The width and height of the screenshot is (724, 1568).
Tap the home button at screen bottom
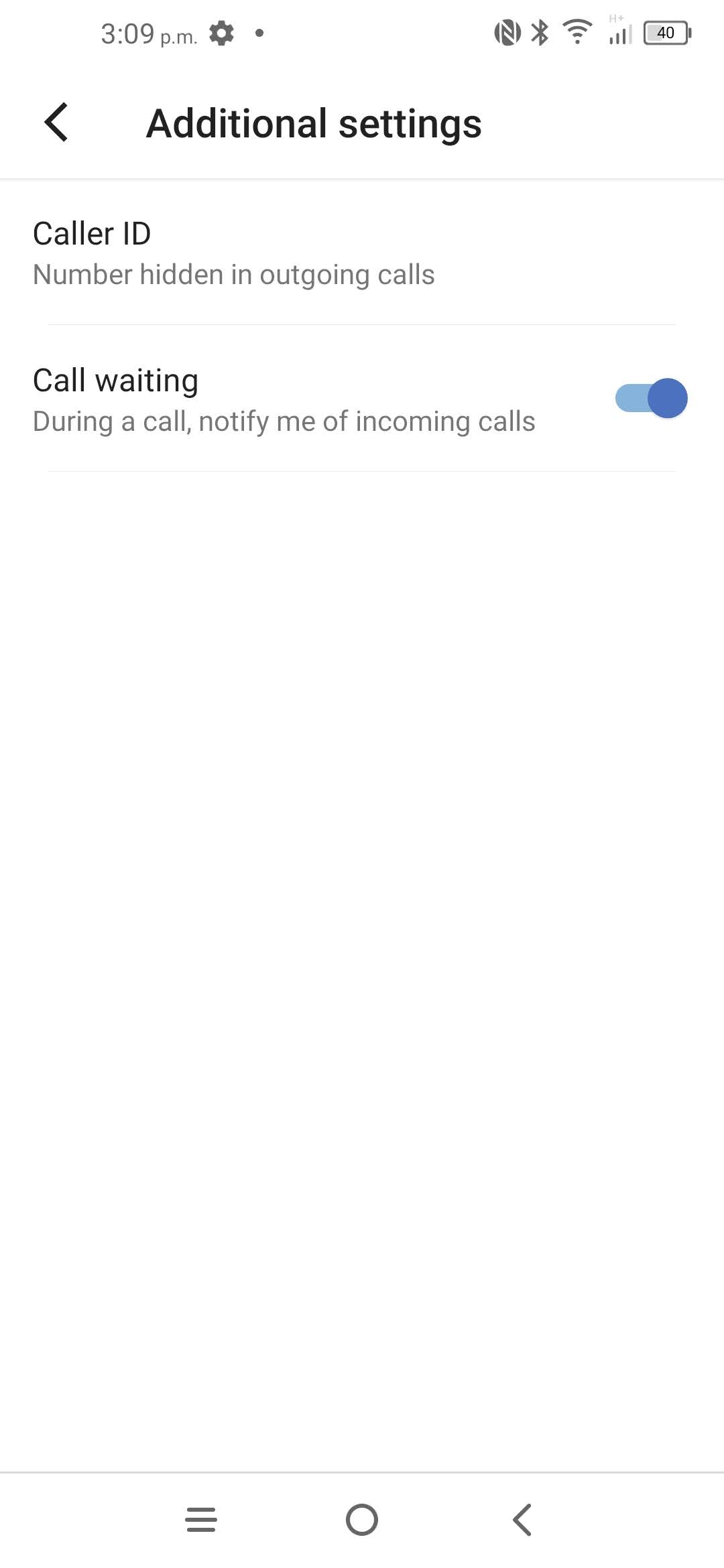(x=362, y=1520)
